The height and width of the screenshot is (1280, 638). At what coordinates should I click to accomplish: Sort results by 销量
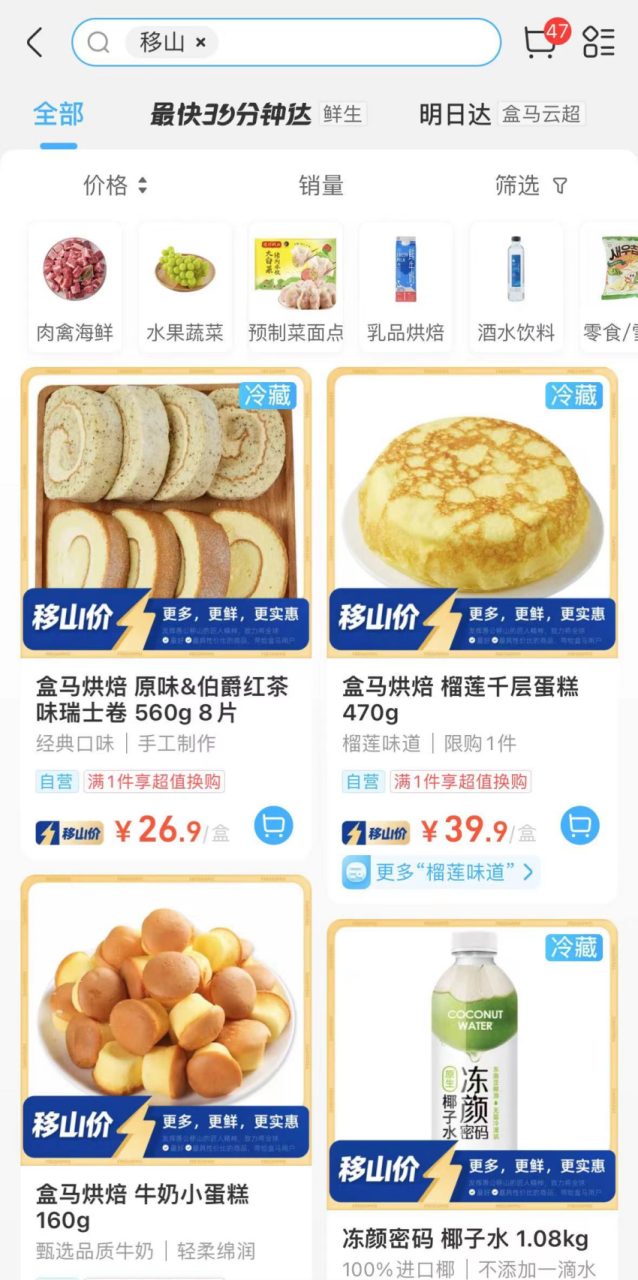321,185
